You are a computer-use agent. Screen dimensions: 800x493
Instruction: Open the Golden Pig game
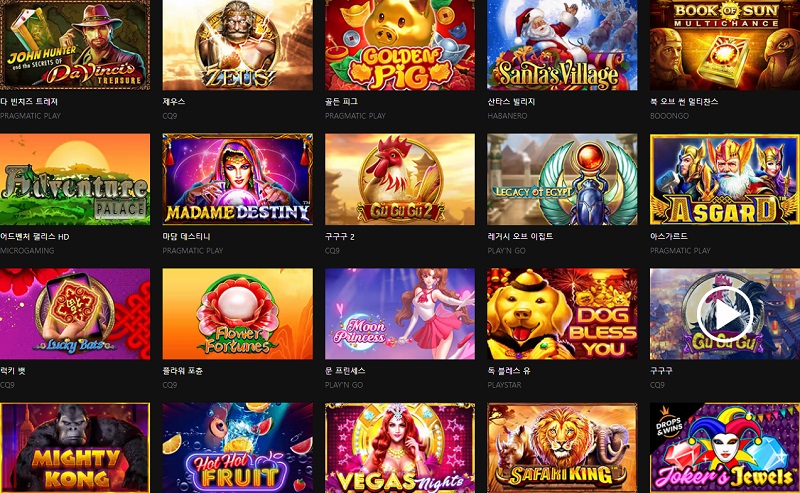(400, 45)
